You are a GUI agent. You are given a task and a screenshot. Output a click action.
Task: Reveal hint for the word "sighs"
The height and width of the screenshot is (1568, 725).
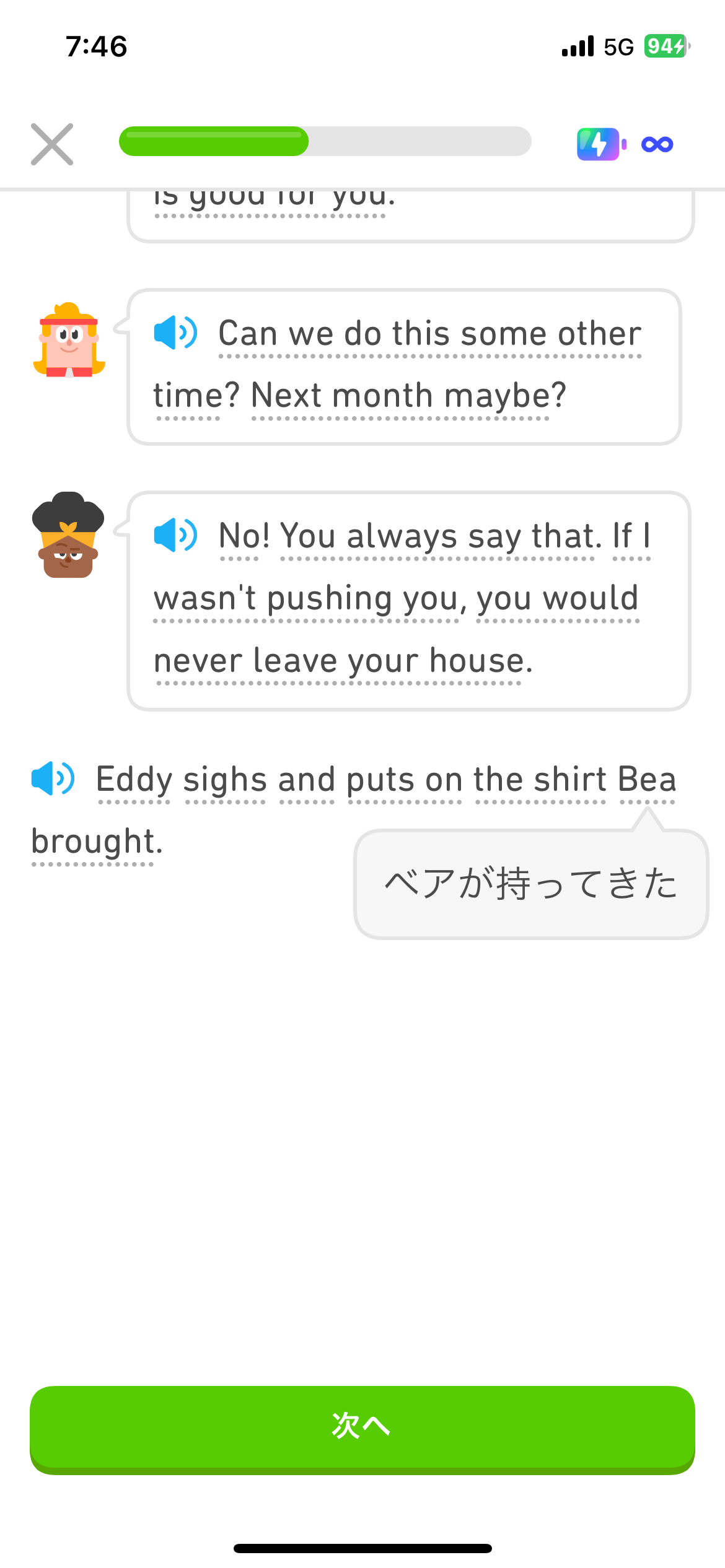(x=225, y=780)
